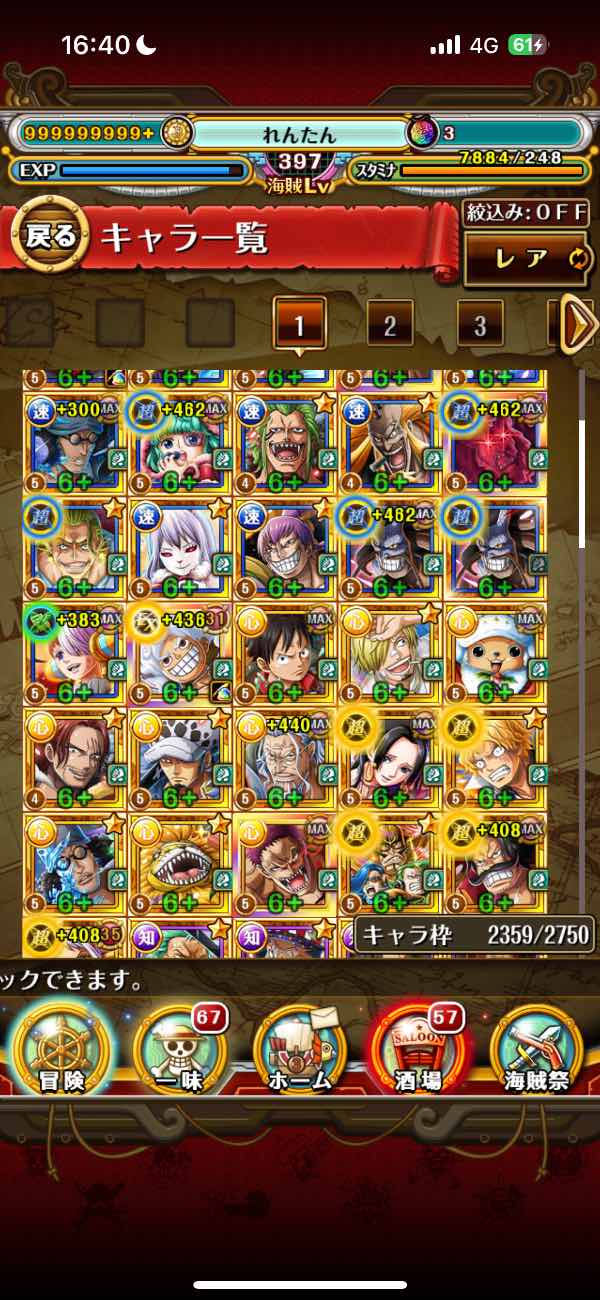Switch to page 2 tab
The width and height of the screenshot is (600, 1300).
point(389,324)
